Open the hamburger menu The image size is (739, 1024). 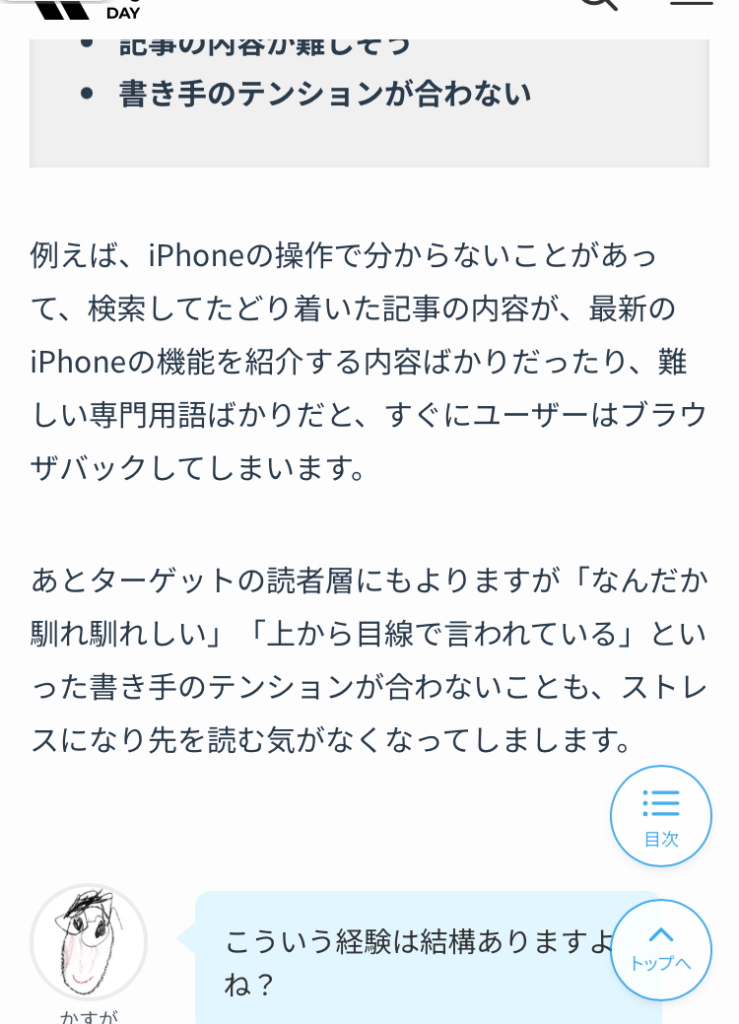pyautogui.click(x=691, y=4)
